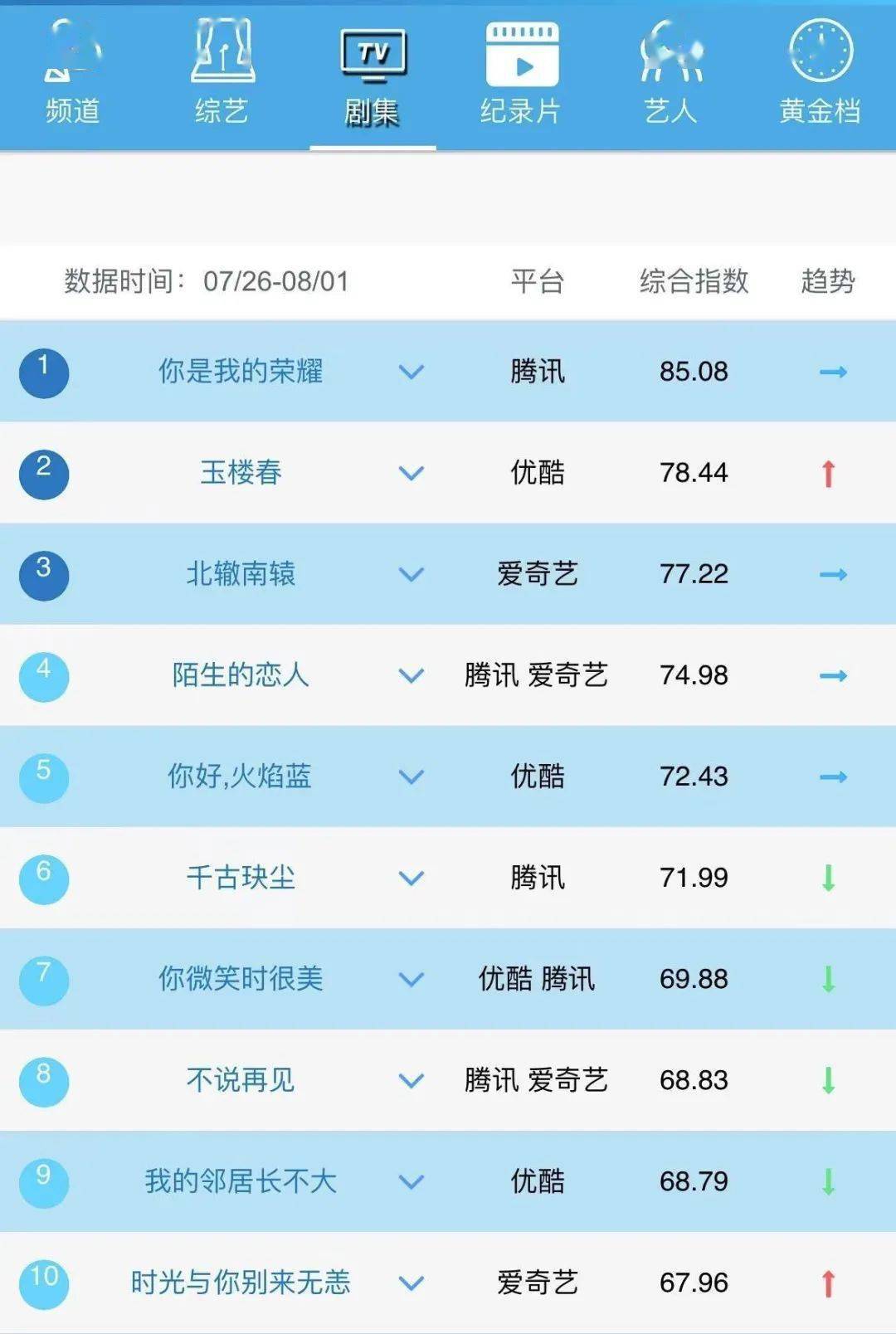The width and height of the screenshot is (896, 1334).
Task: Expand the 不说再见 row chevron
Action: point(411,1080)
